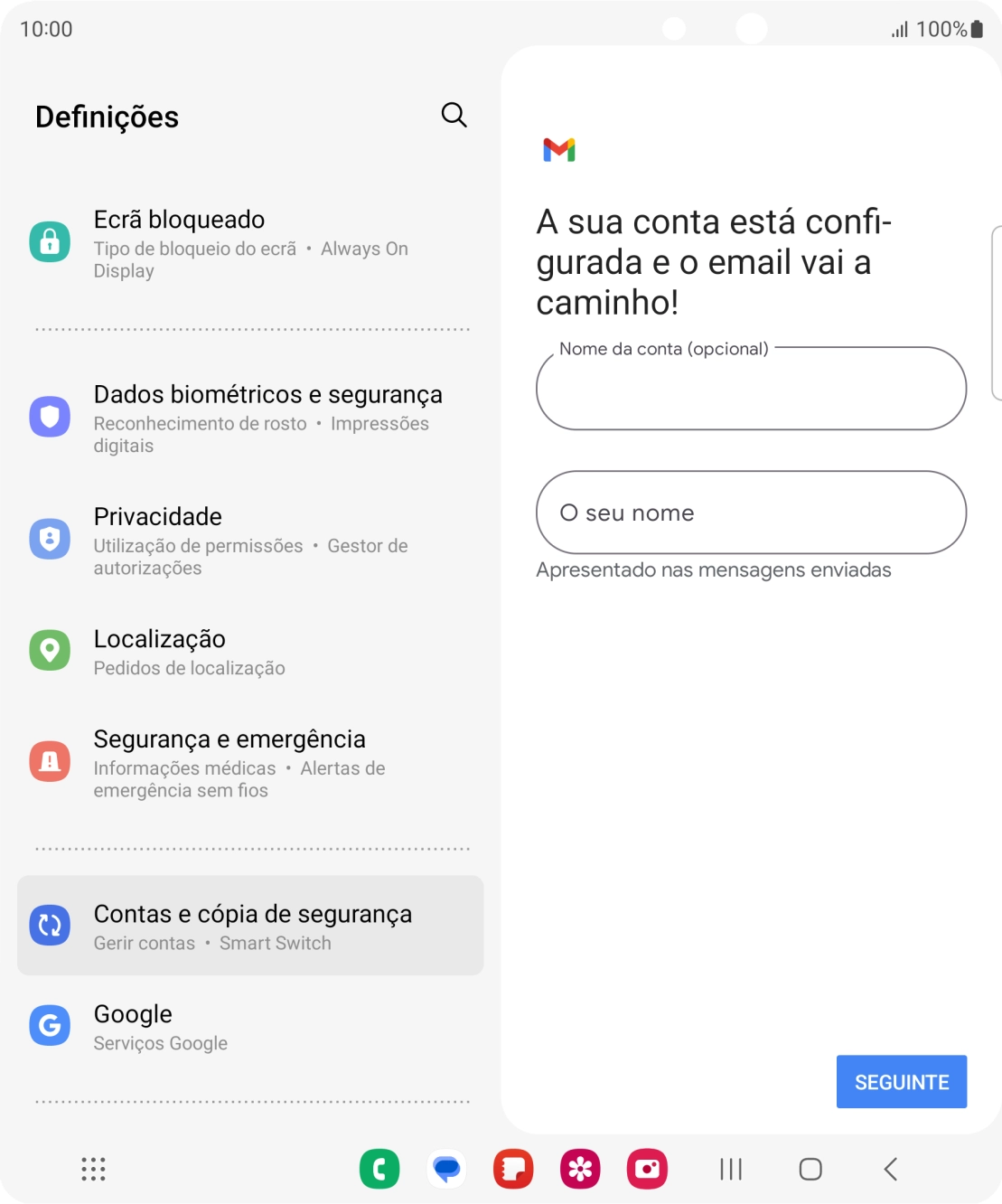Open the Gallery app in the dock

tap(581, 1169)
